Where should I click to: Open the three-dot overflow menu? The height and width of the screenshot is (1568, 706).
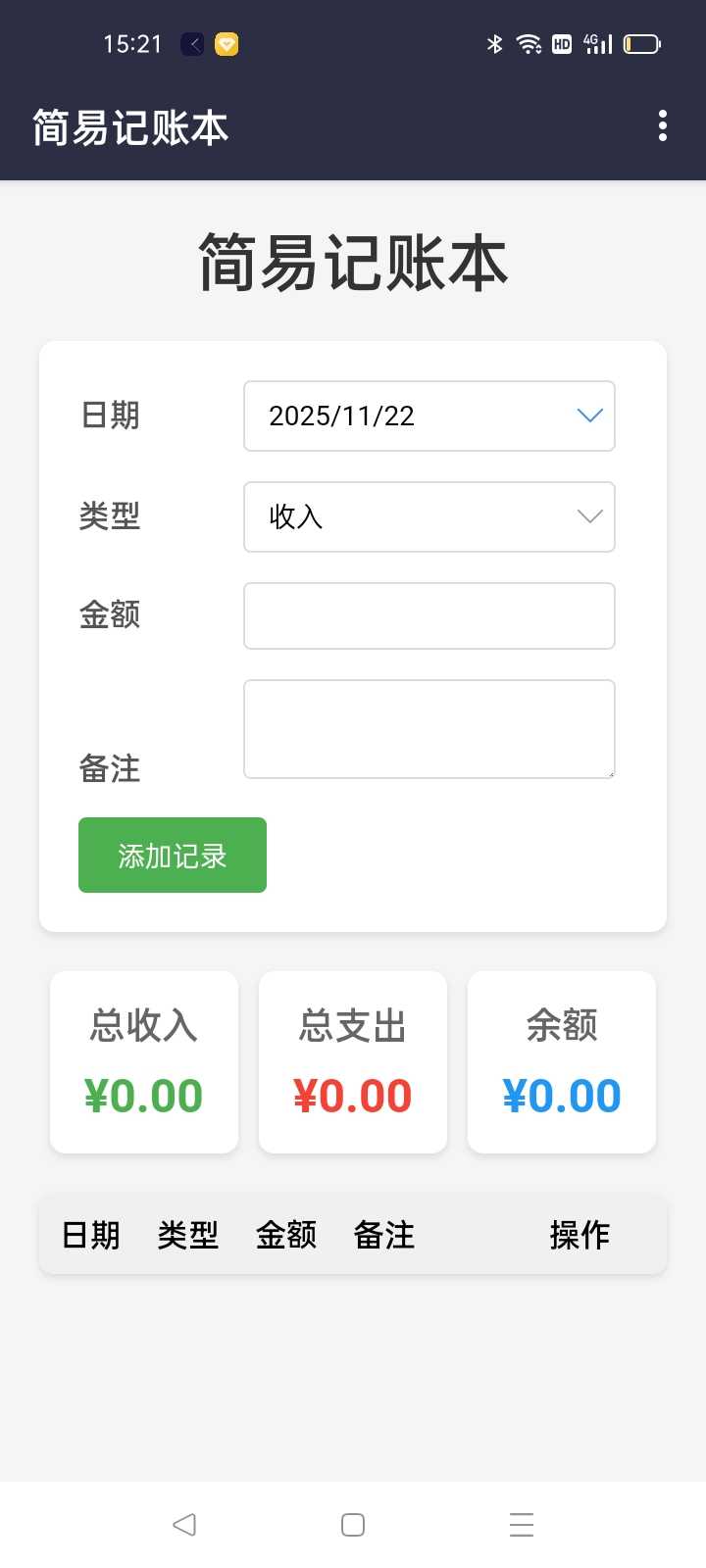[x=663, y=126]
